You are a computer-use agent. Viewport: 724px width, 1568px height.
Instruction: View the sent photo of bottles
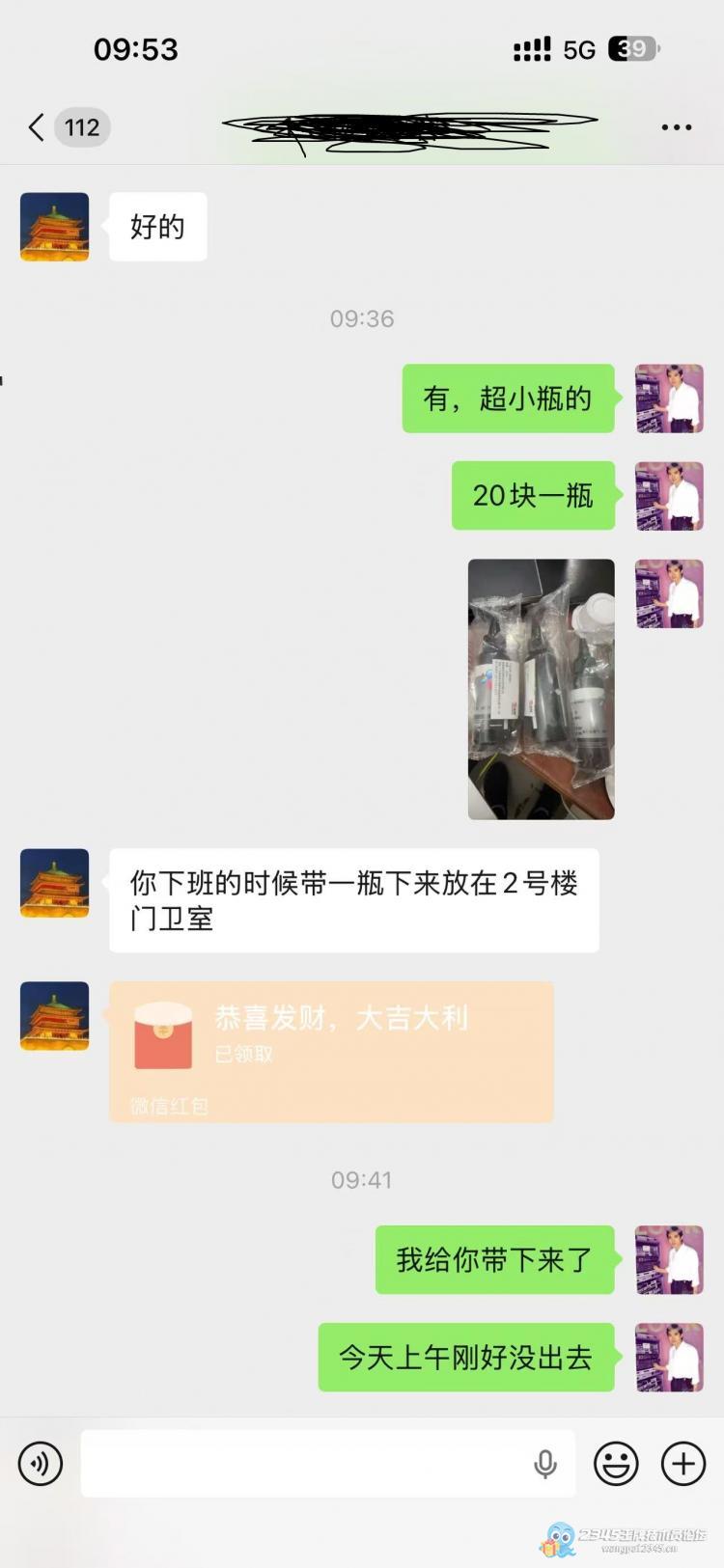coord(541,689)
